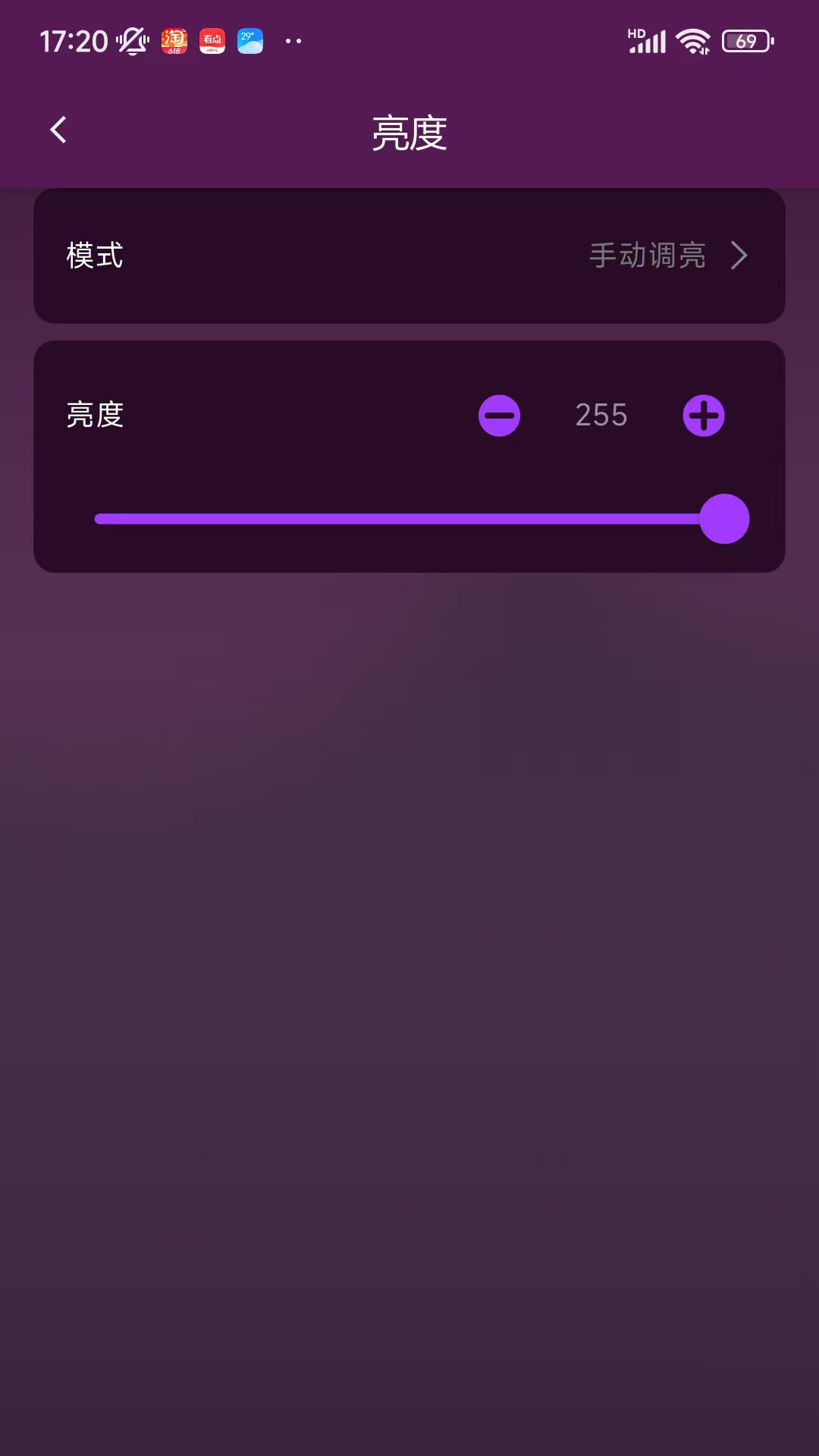Click the 亮度 label in the brightness card
The image size is (819, 1456).
point(94,416)
